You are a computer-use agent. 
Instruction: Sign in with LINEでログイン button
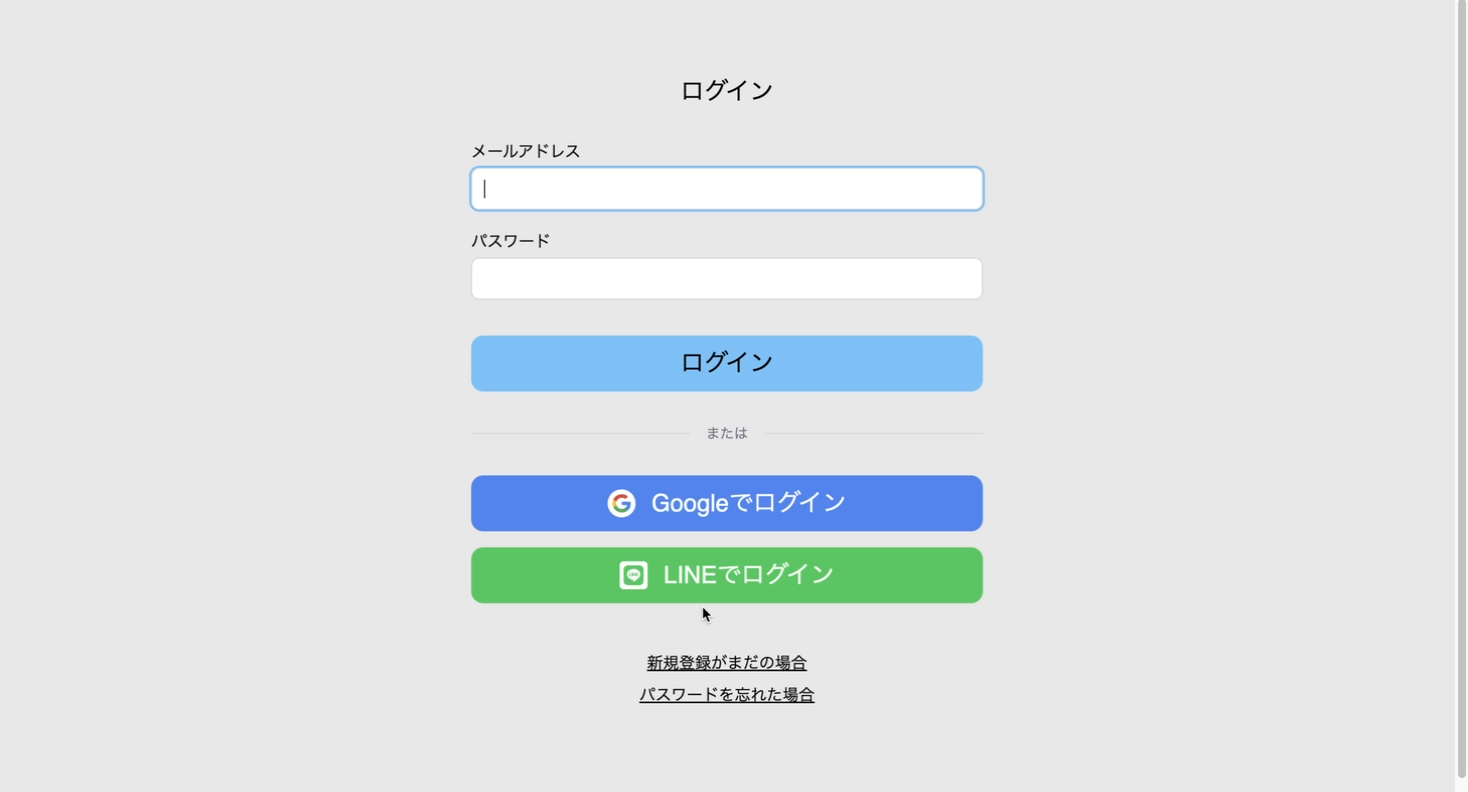tap(726, 575)
